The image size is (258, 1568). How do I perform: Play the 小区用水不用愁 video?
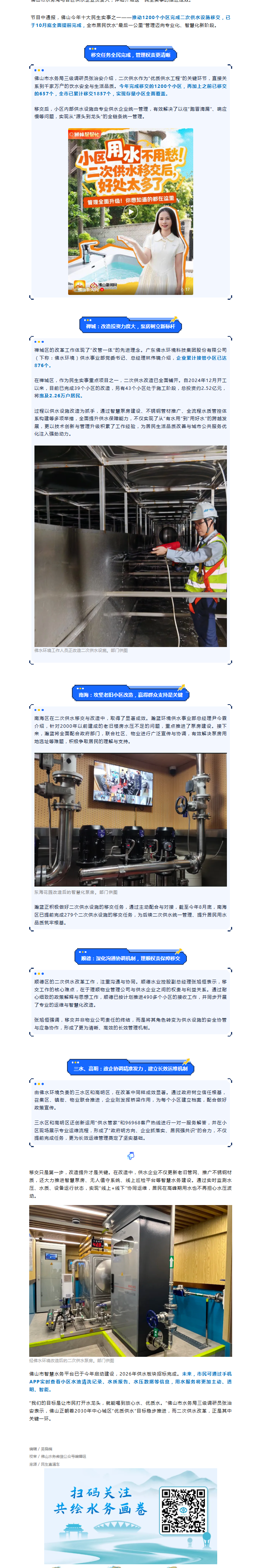coord(131,211)
